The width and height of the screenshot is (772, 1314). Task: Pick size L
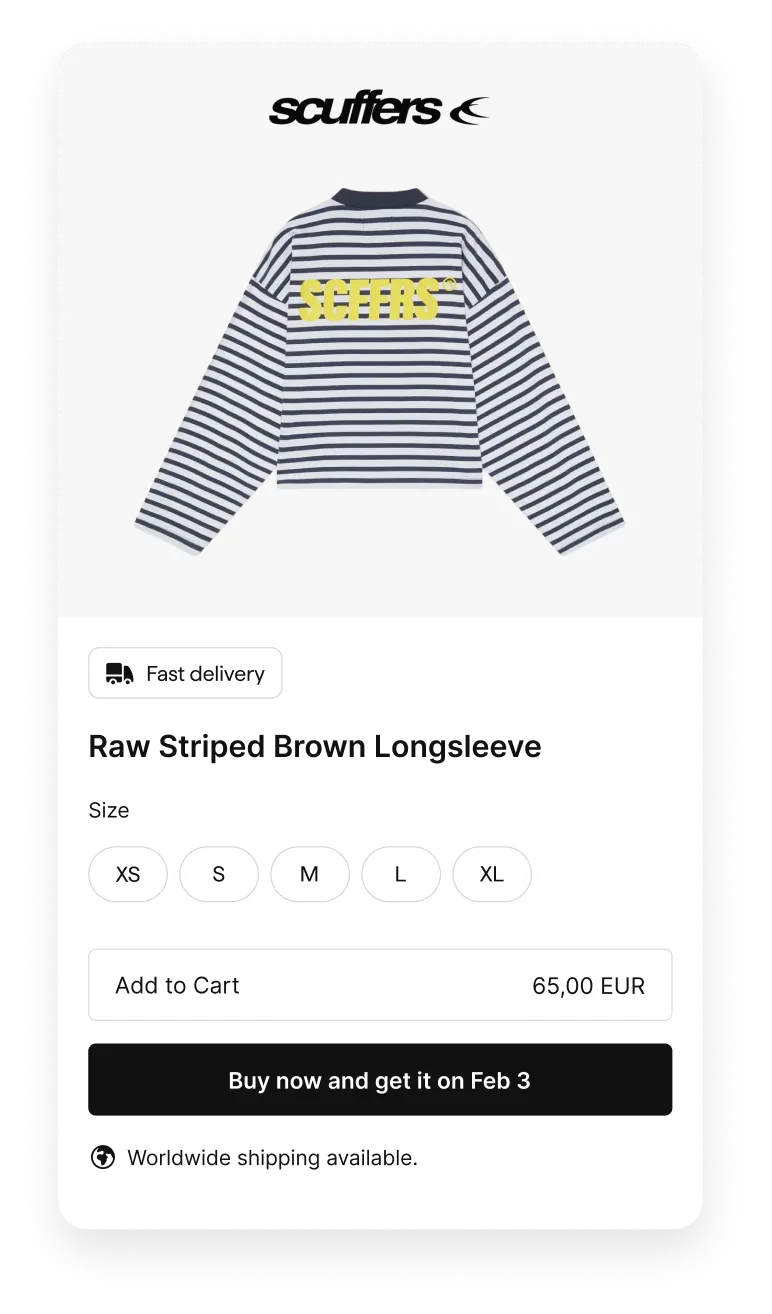(400, 874)
